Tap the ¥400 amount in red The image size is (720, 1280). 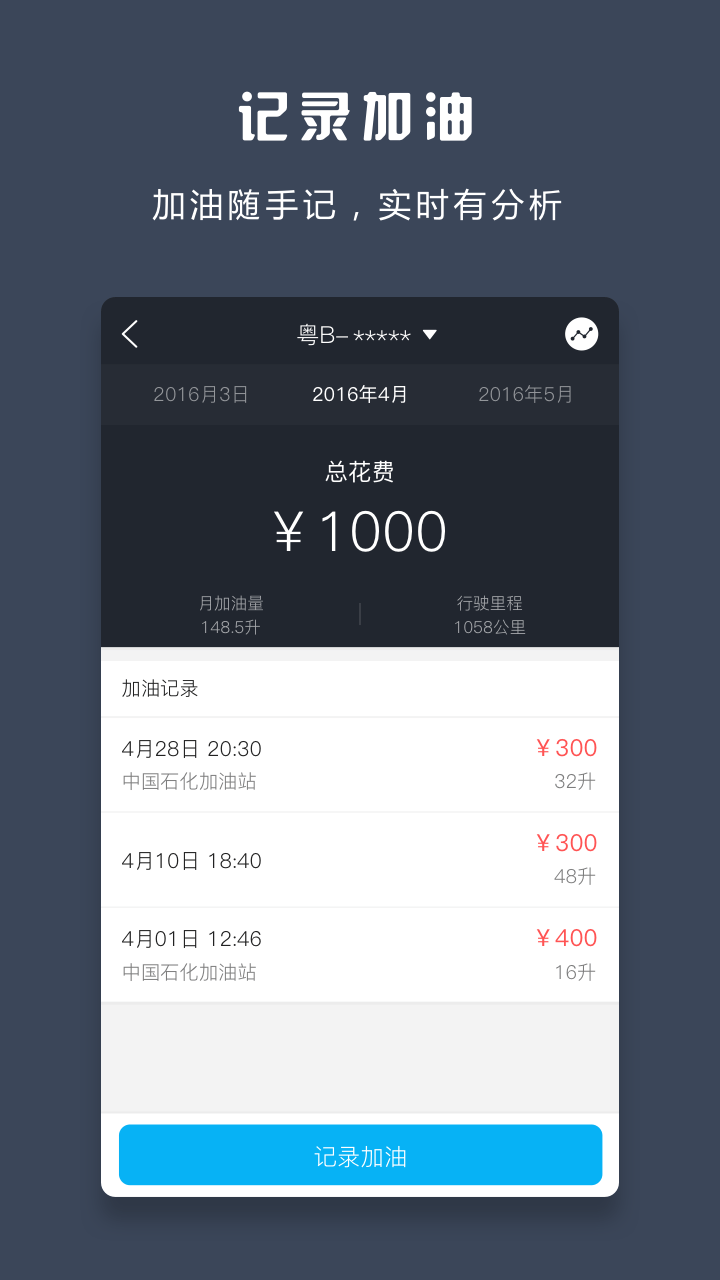[566, 937]
